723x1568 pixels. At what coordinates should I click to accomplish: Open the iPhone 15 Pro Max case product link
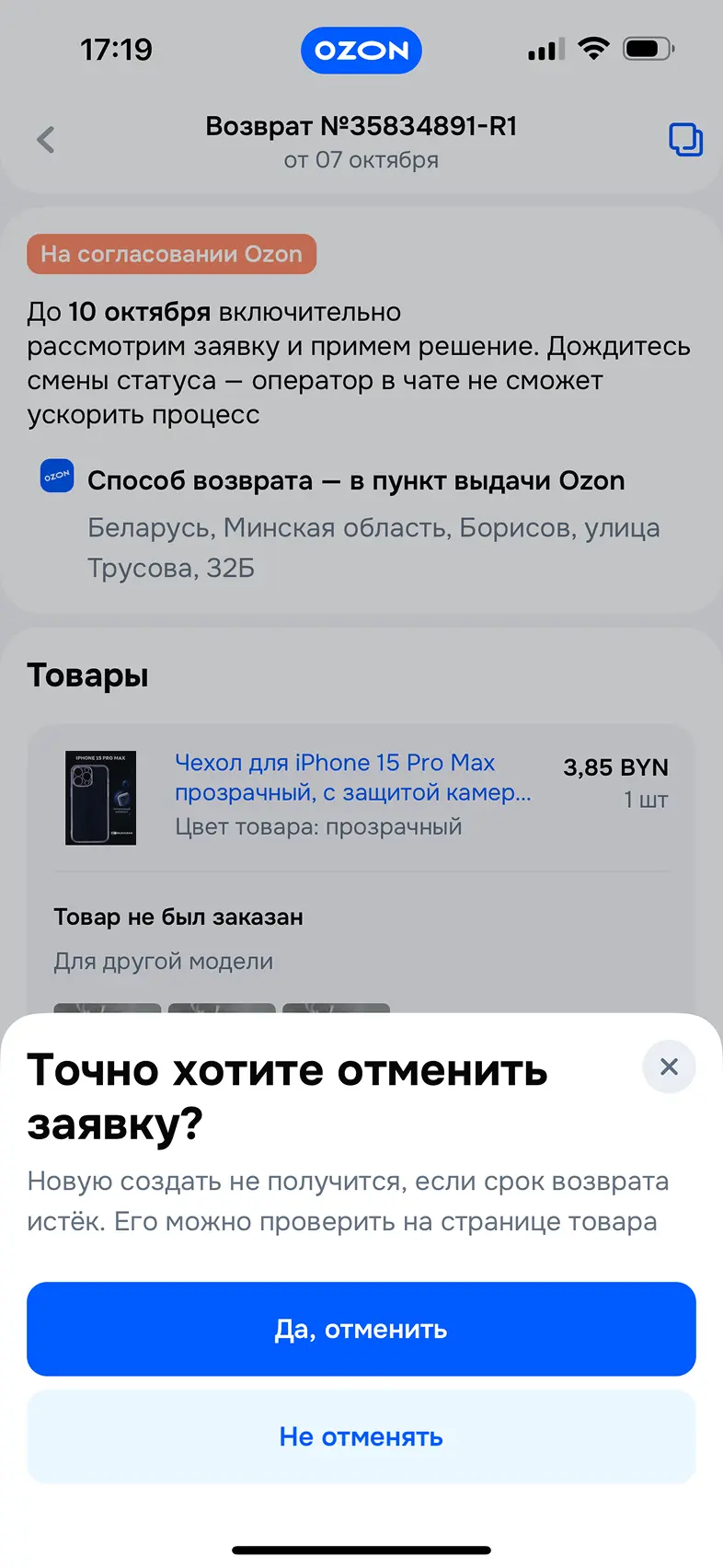(352, 778)
